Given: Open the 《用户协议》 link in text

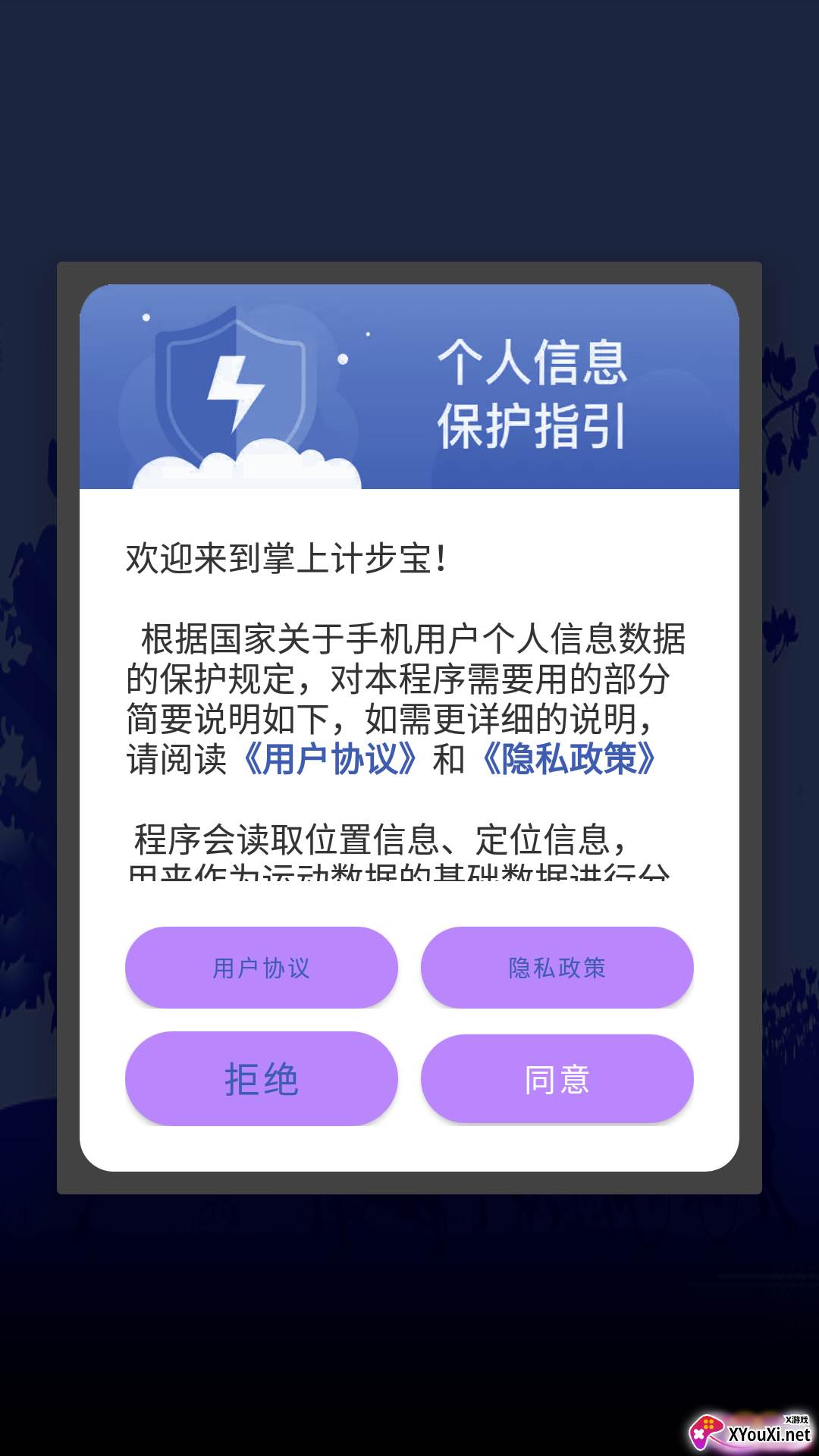Looking at the screenshot, I should pyautogui.click(x=330, y=758).
